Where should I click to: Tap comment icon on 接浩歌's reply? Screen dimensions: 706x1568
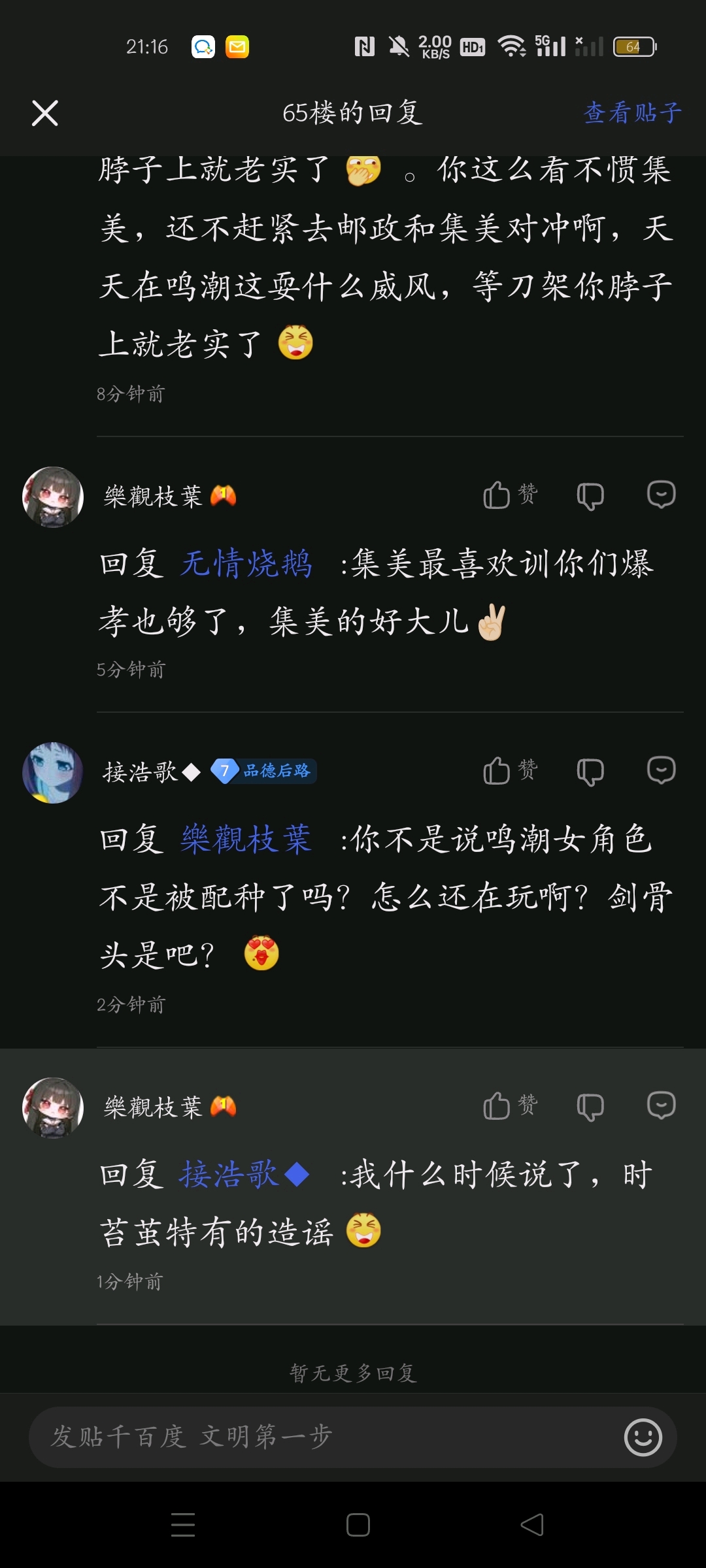coord(661,770)
